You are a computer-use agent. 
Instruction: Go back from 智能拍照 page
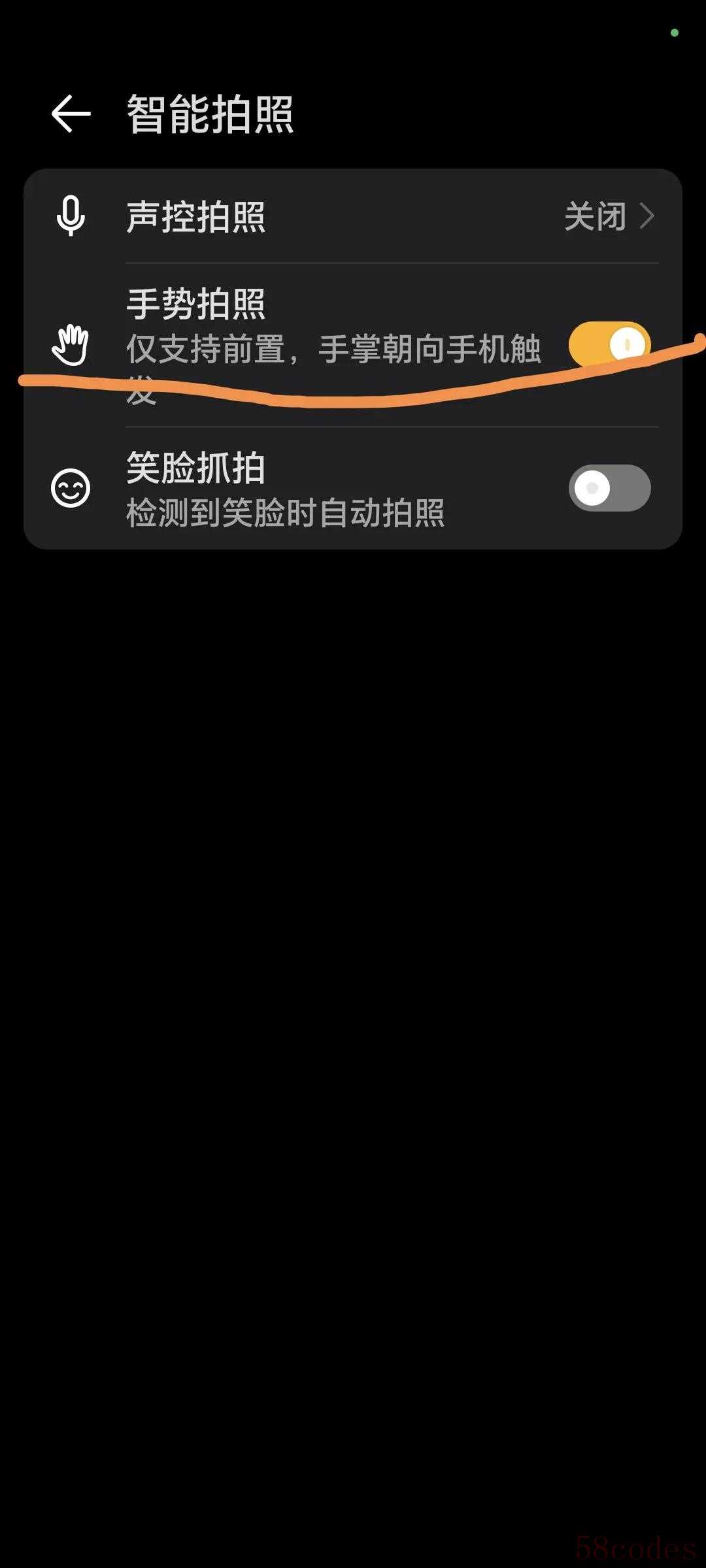(x=71, y=114)
